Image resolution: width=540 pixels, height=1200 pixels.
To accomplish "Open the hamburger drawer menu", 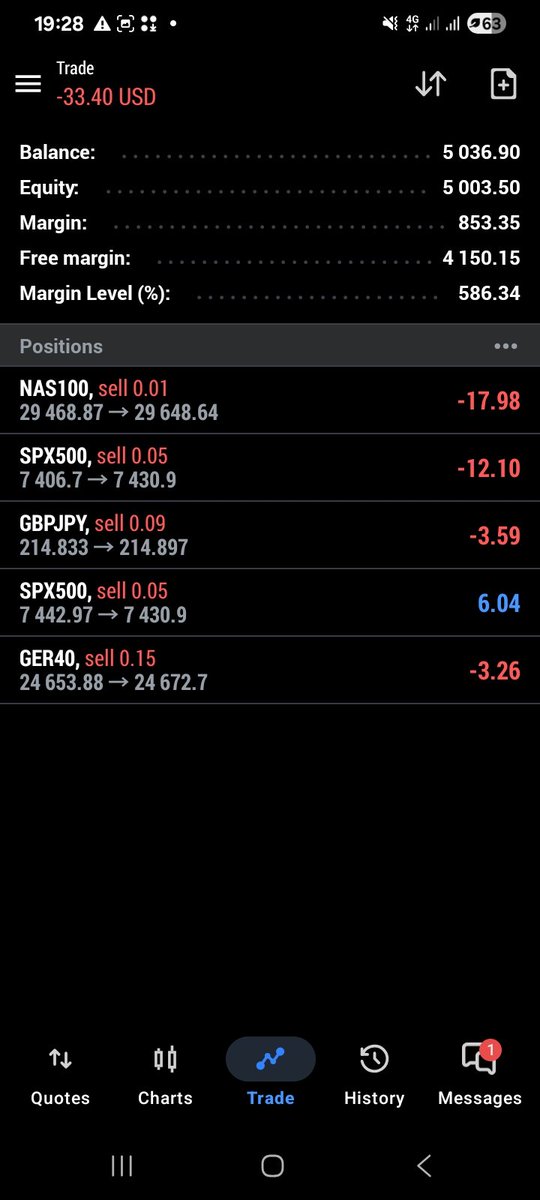I will click(x=28, y=84).
